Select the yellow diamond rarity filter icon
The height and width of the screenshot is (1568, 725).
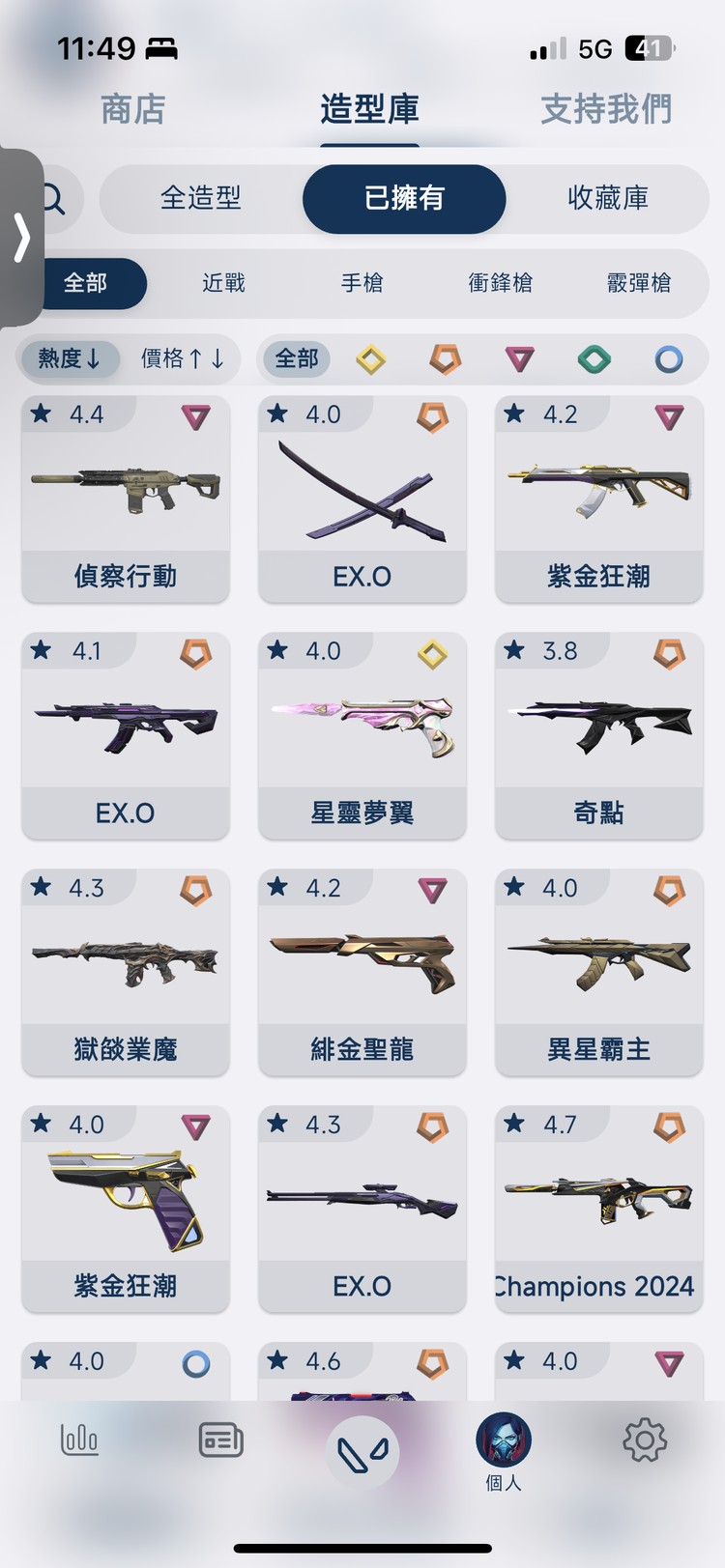pos(369,358)
